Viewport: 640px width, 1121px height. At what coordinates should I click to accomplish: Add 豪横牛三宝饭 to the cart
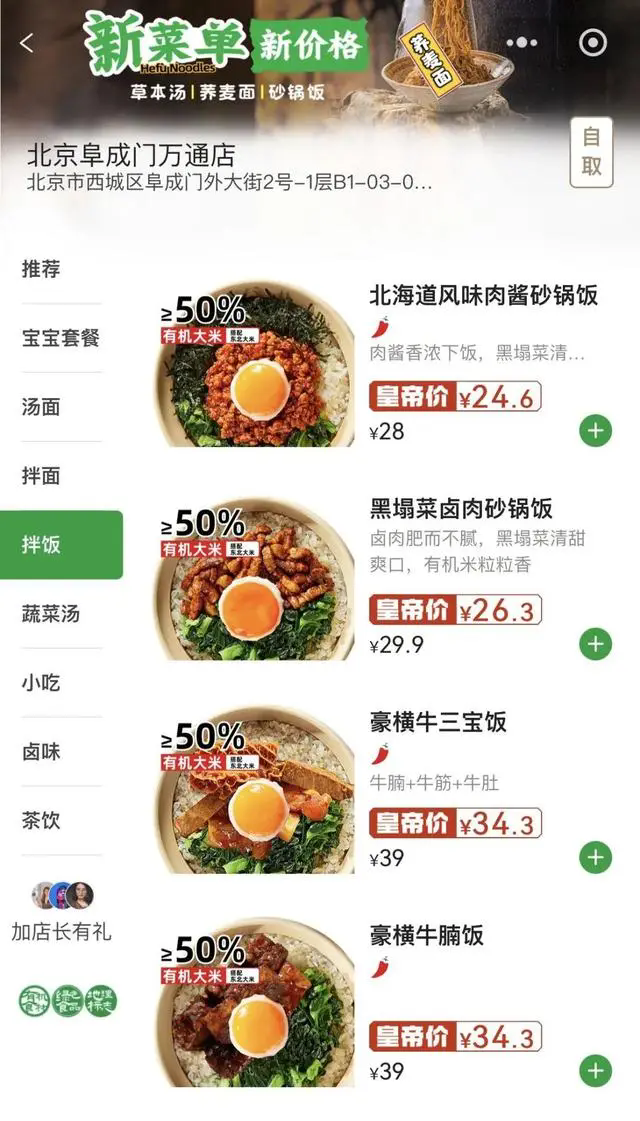tap(596, 857)
